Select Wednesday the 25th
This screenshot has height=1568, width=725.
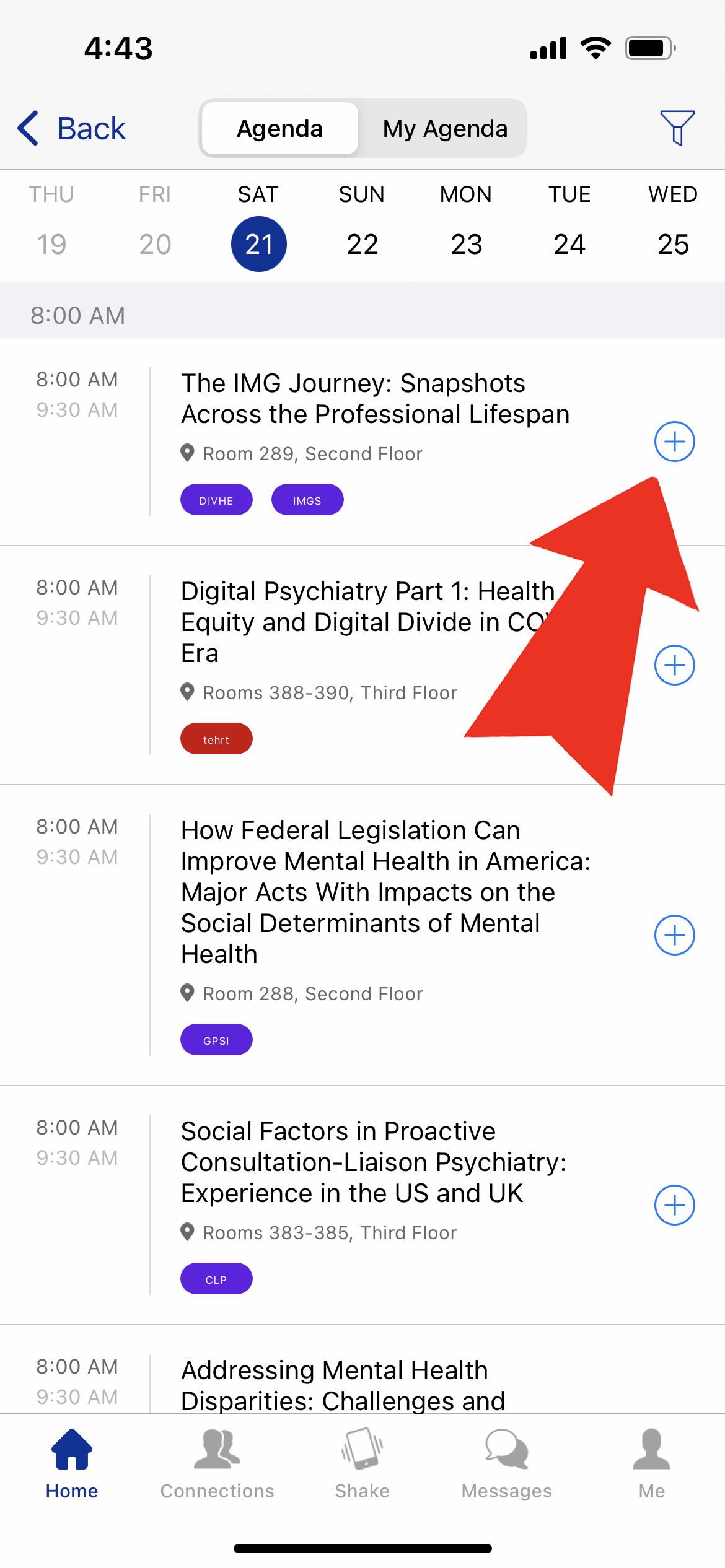click(673, 243)
